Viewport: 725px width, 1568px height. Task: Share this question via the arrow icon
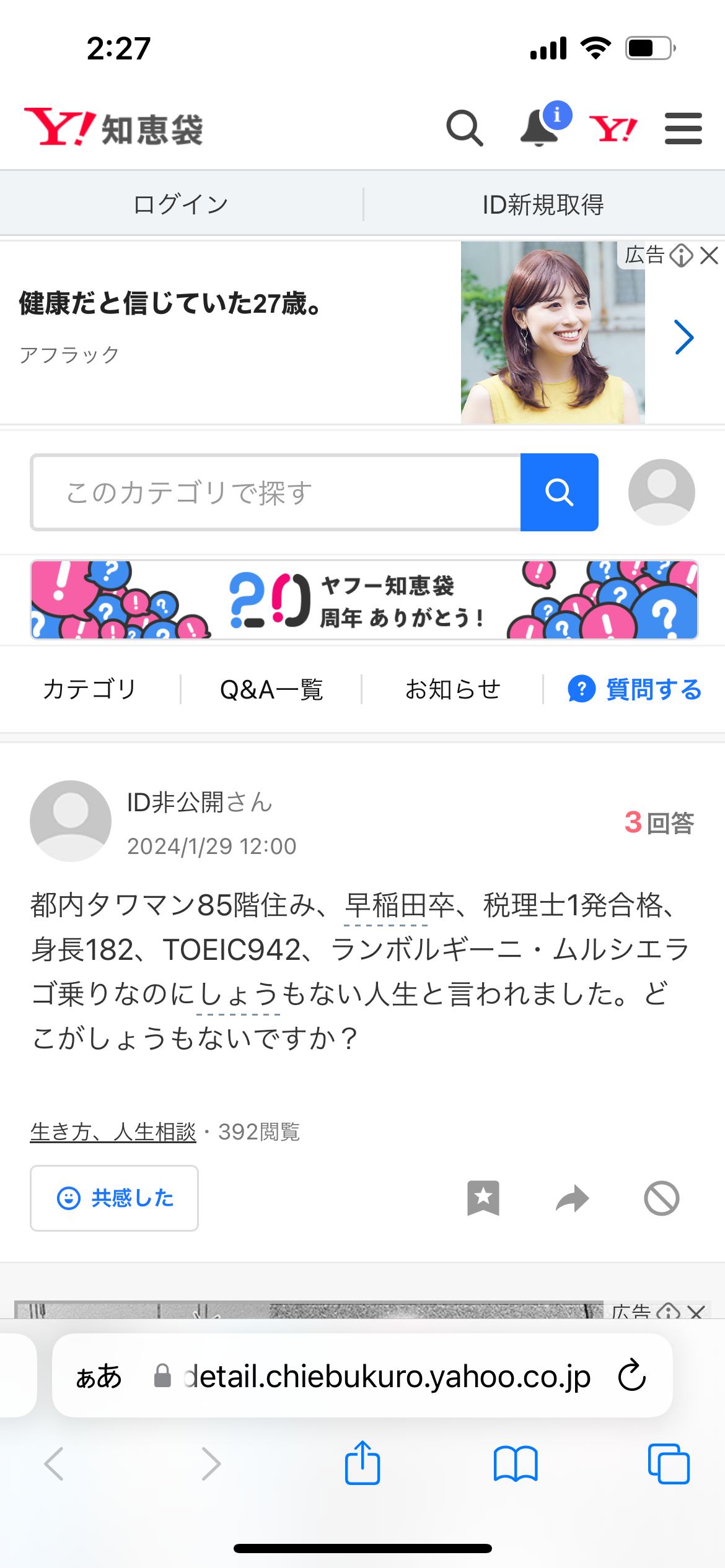[x=573, y=1198]
